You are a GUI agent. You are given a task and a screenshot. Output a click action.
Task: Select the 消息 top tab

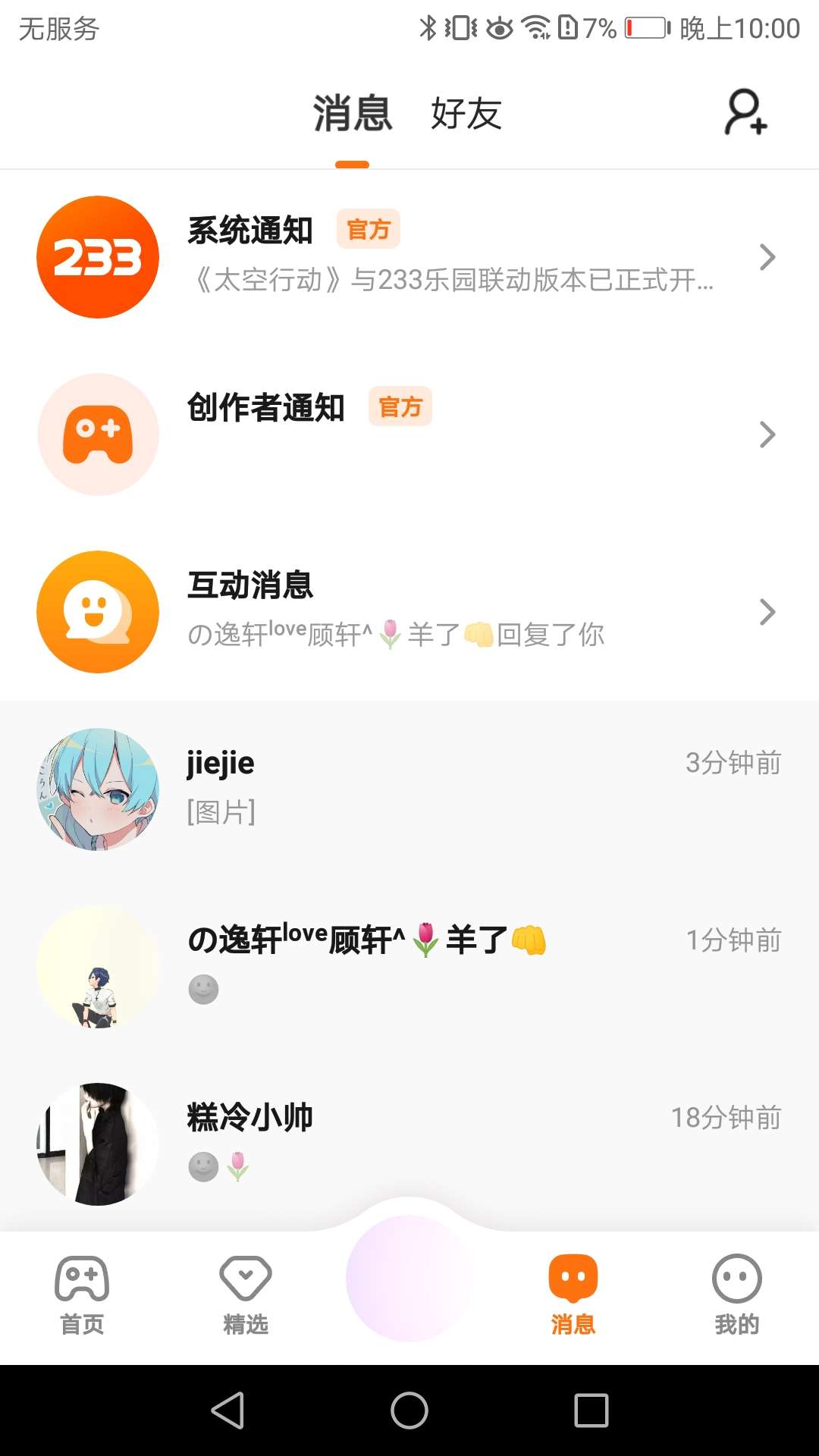pos(353,114)
